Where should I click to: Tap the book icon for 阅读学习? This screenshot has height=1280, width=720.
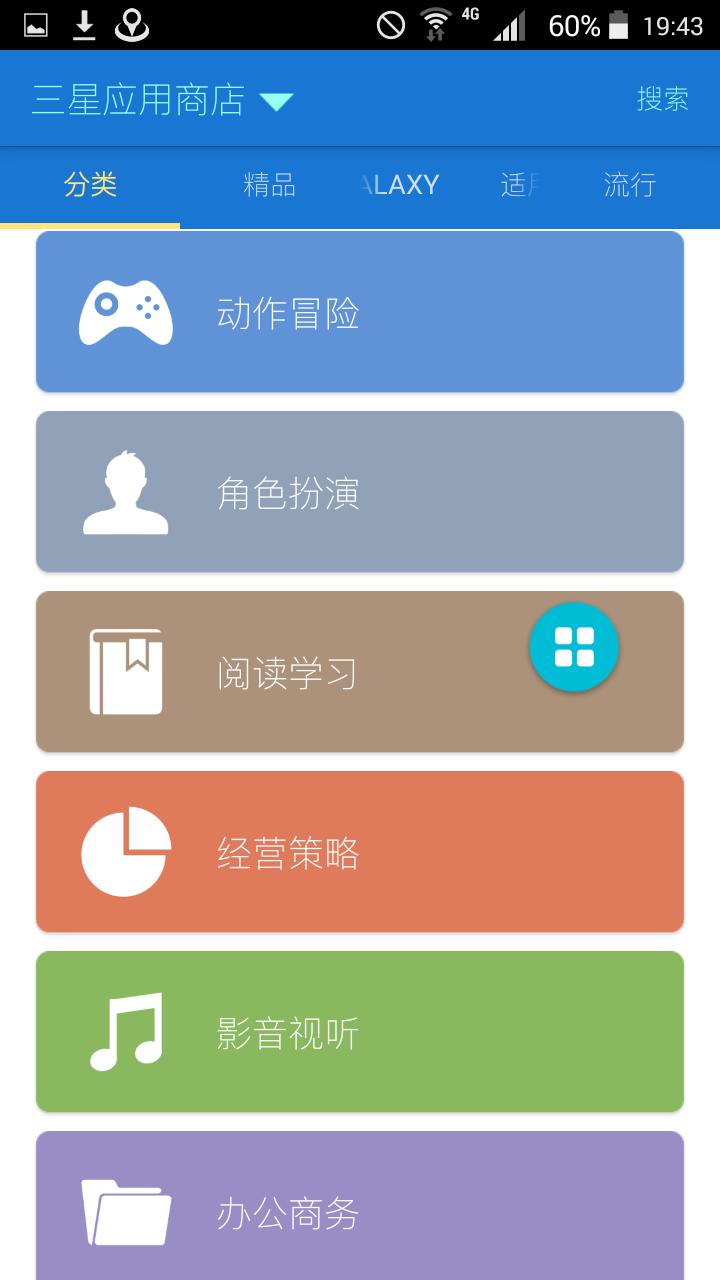coord(125,670)
